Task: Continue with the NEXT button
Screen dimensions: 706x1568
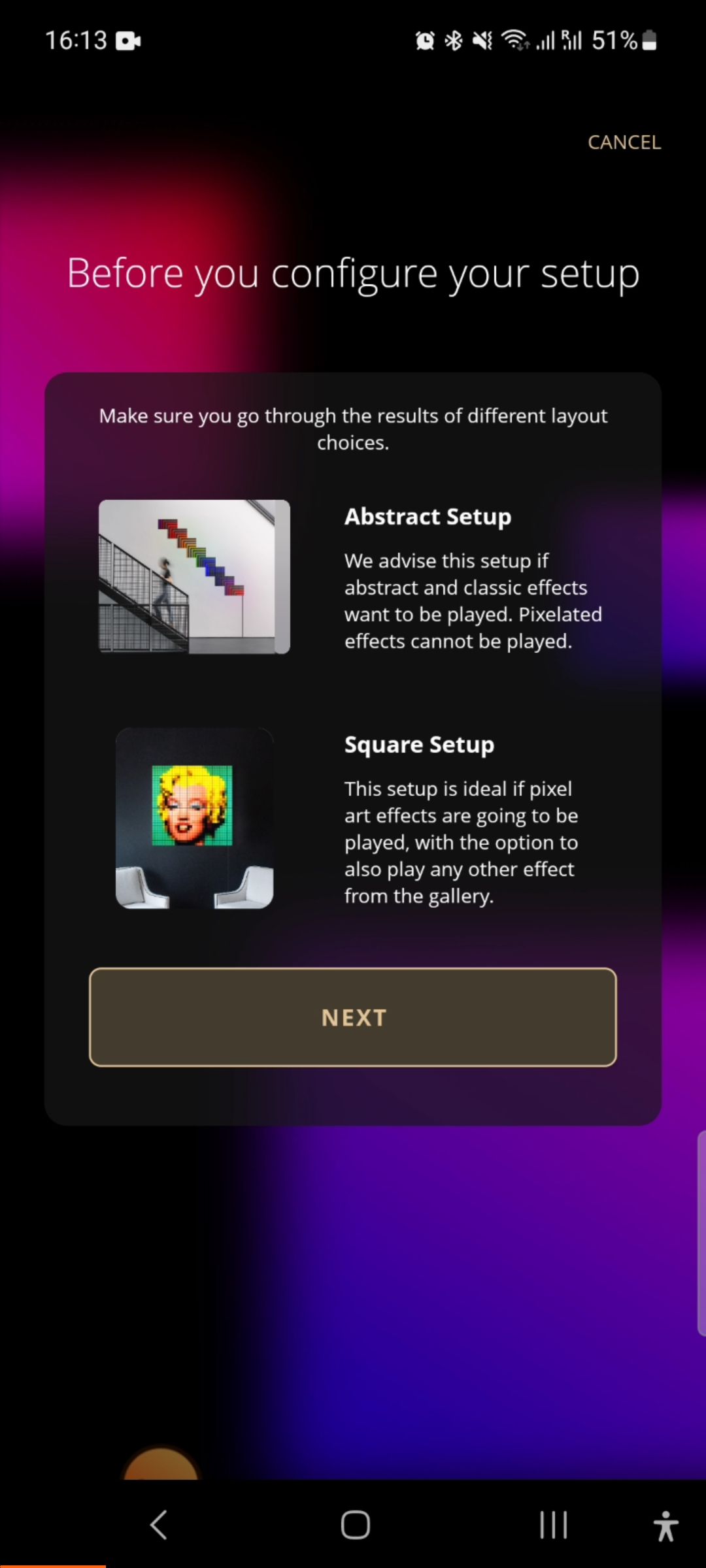Action: (353, 1017)
